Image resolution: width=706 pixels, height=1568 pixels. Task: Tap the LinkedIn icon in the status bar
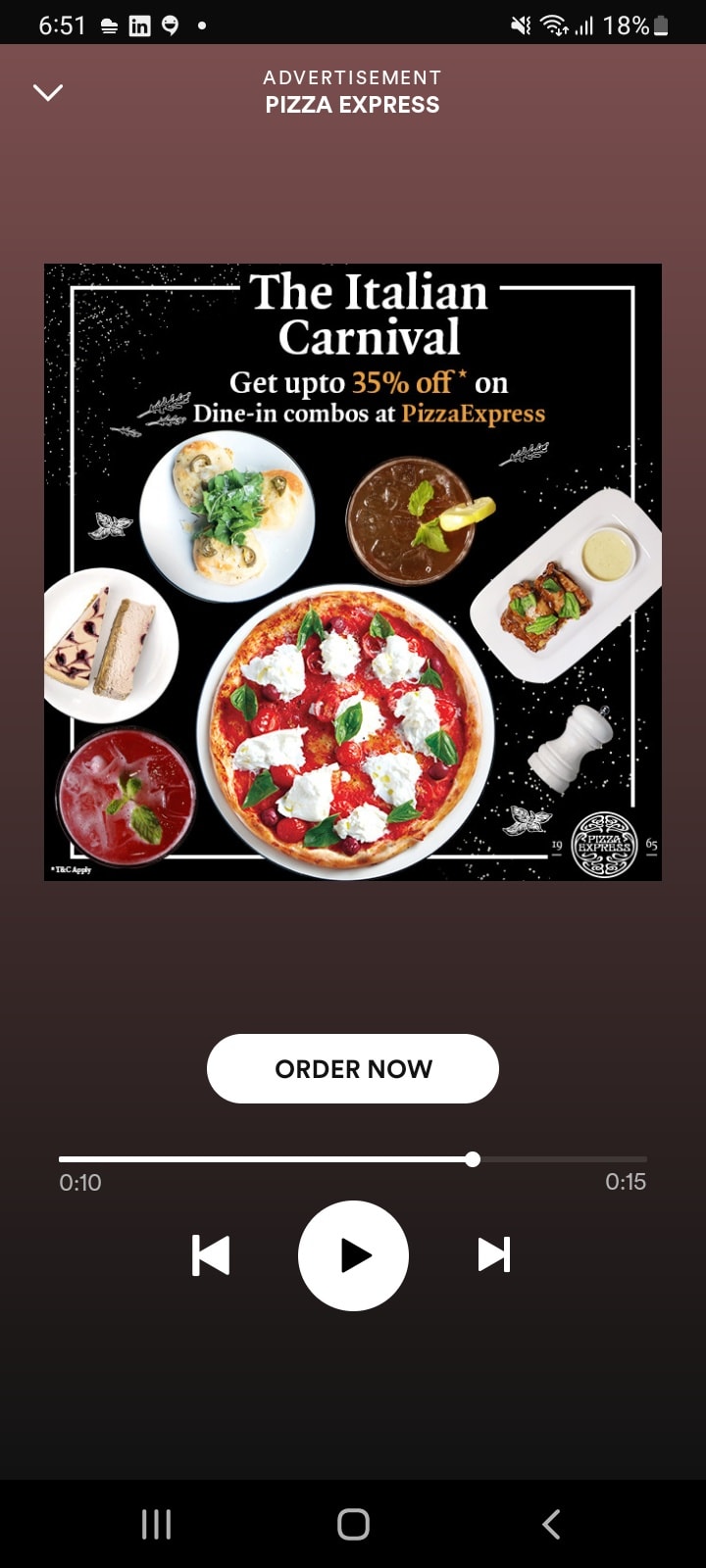coord(139,24)
